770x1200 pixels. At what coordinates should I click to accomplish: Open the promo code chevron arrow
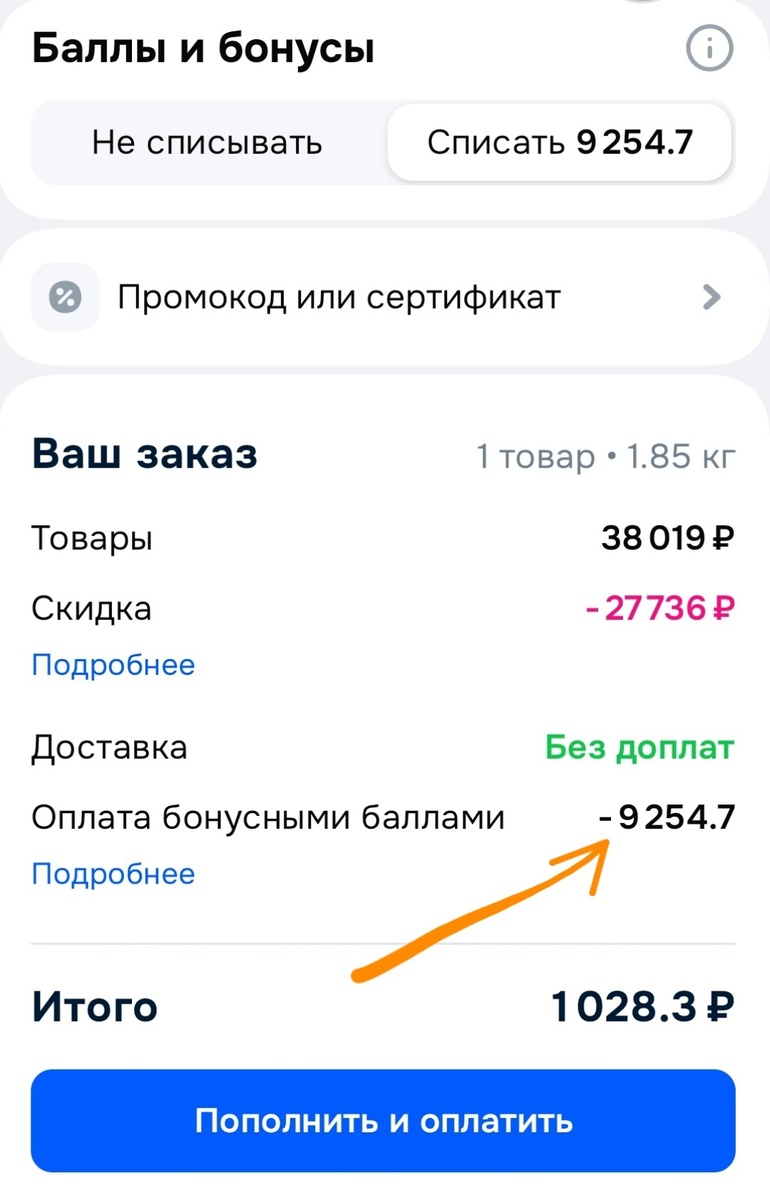point(712,296)
